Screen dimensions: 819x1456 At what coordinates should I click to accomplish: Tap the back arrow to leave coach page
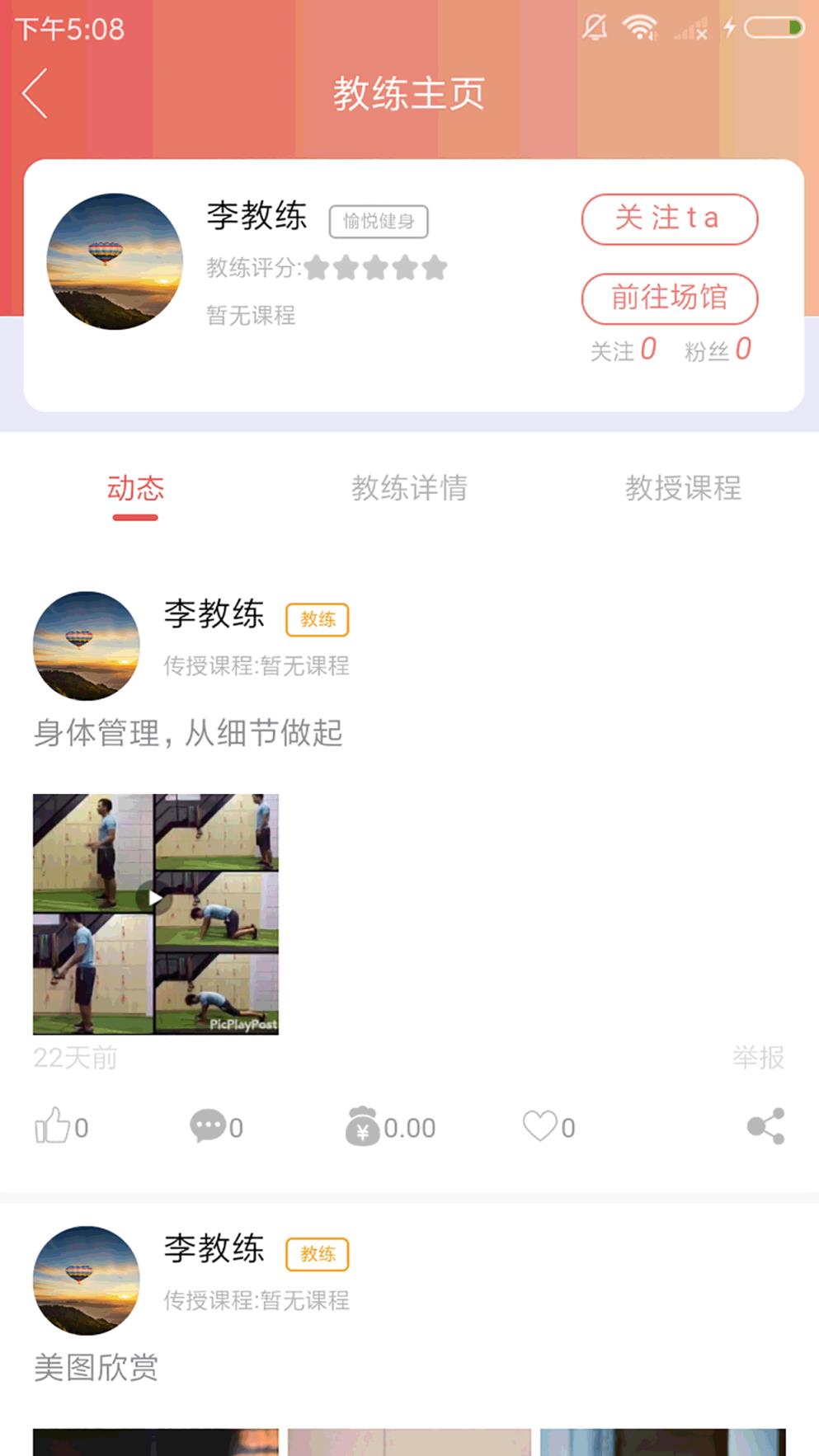pos(35,94)
